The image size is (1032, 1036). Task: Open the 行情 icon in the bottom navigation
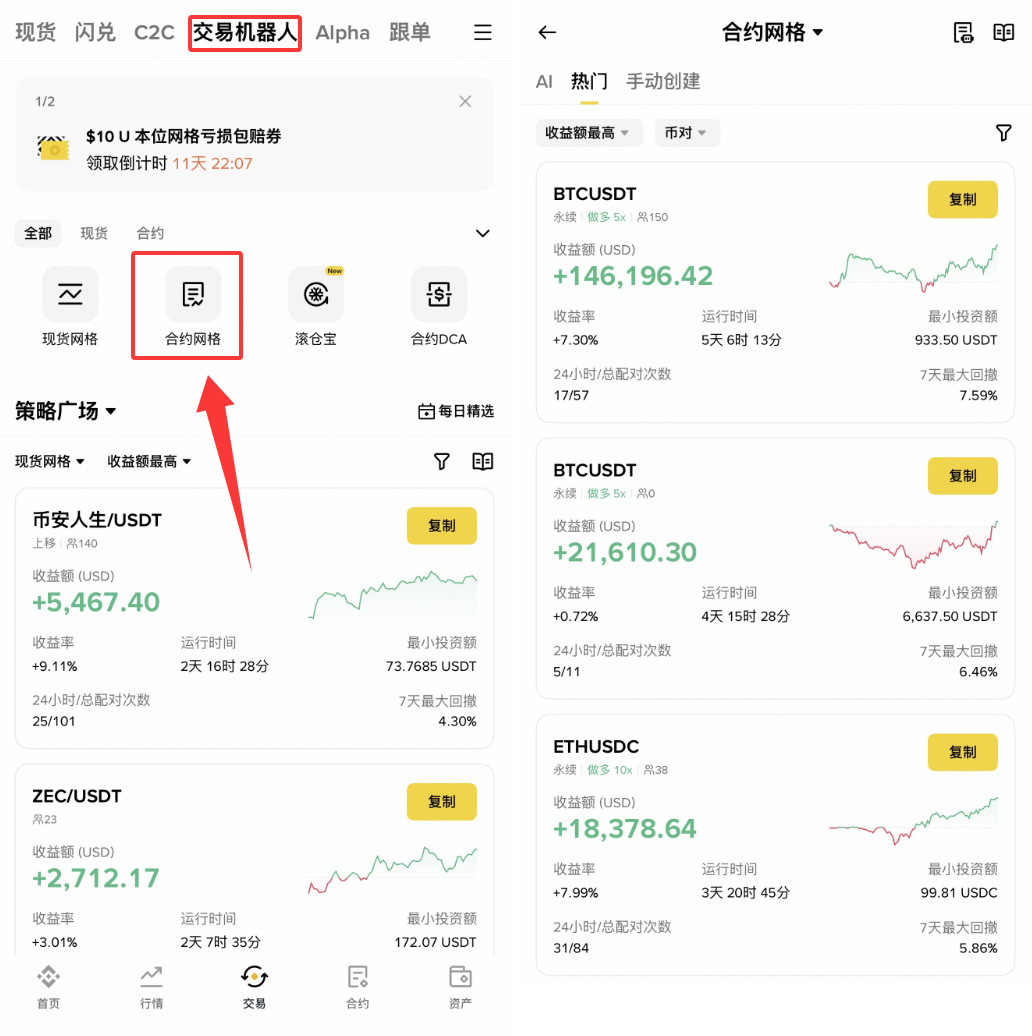point(151,988)
